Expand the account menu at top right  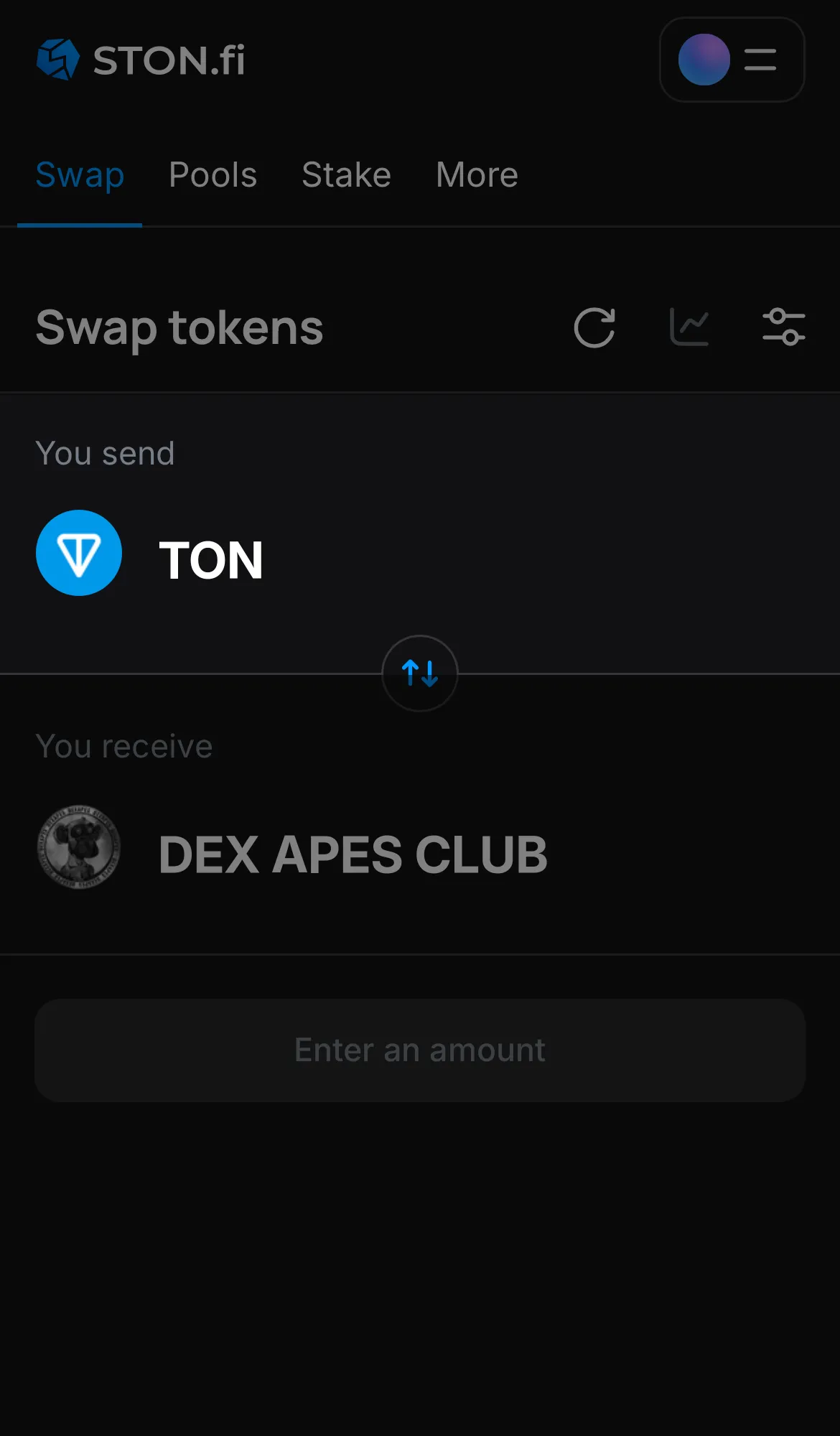(x=732, y=60)
